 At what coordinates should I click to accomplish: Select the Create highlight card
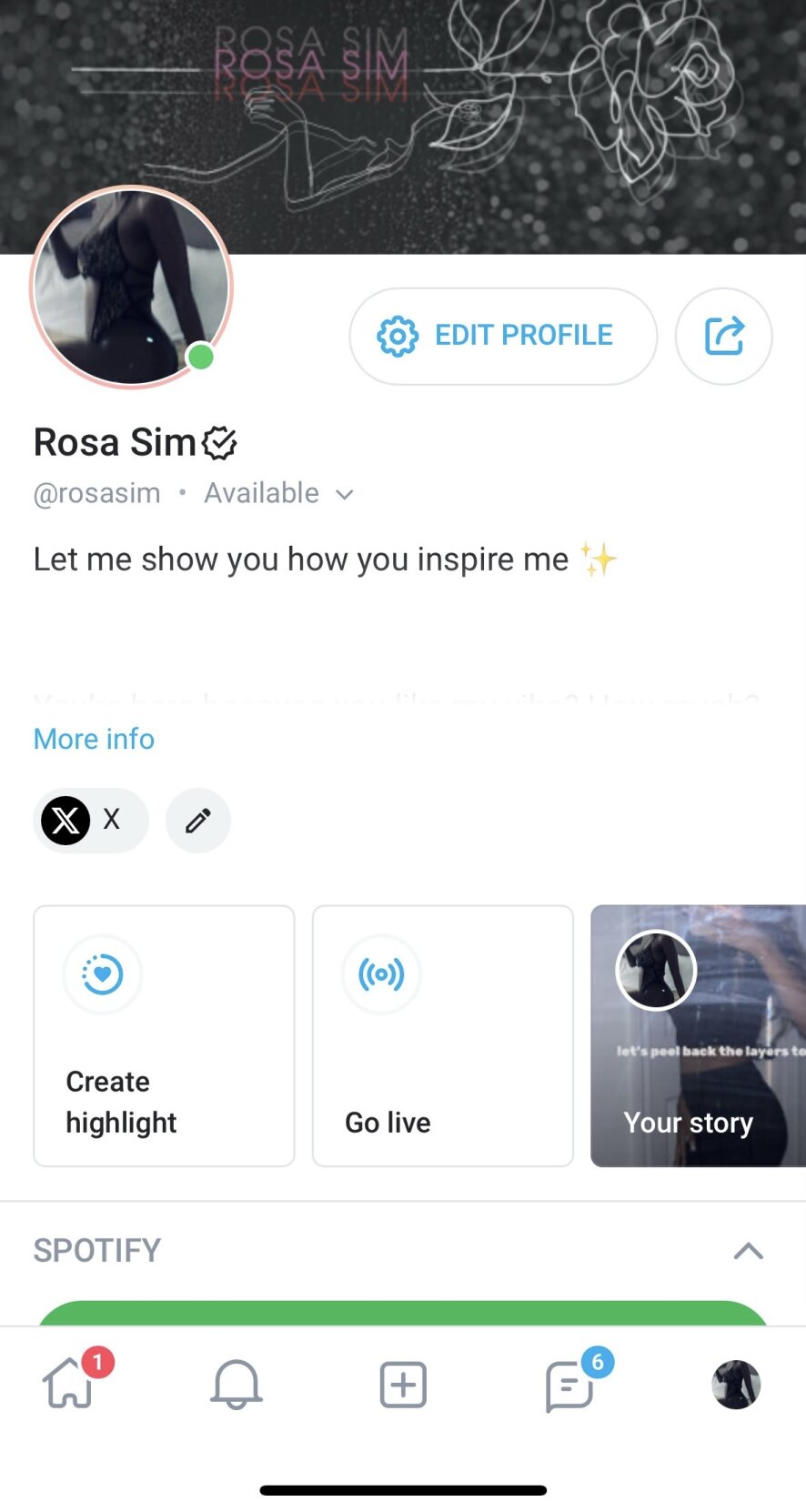[x=164, y=1035]
